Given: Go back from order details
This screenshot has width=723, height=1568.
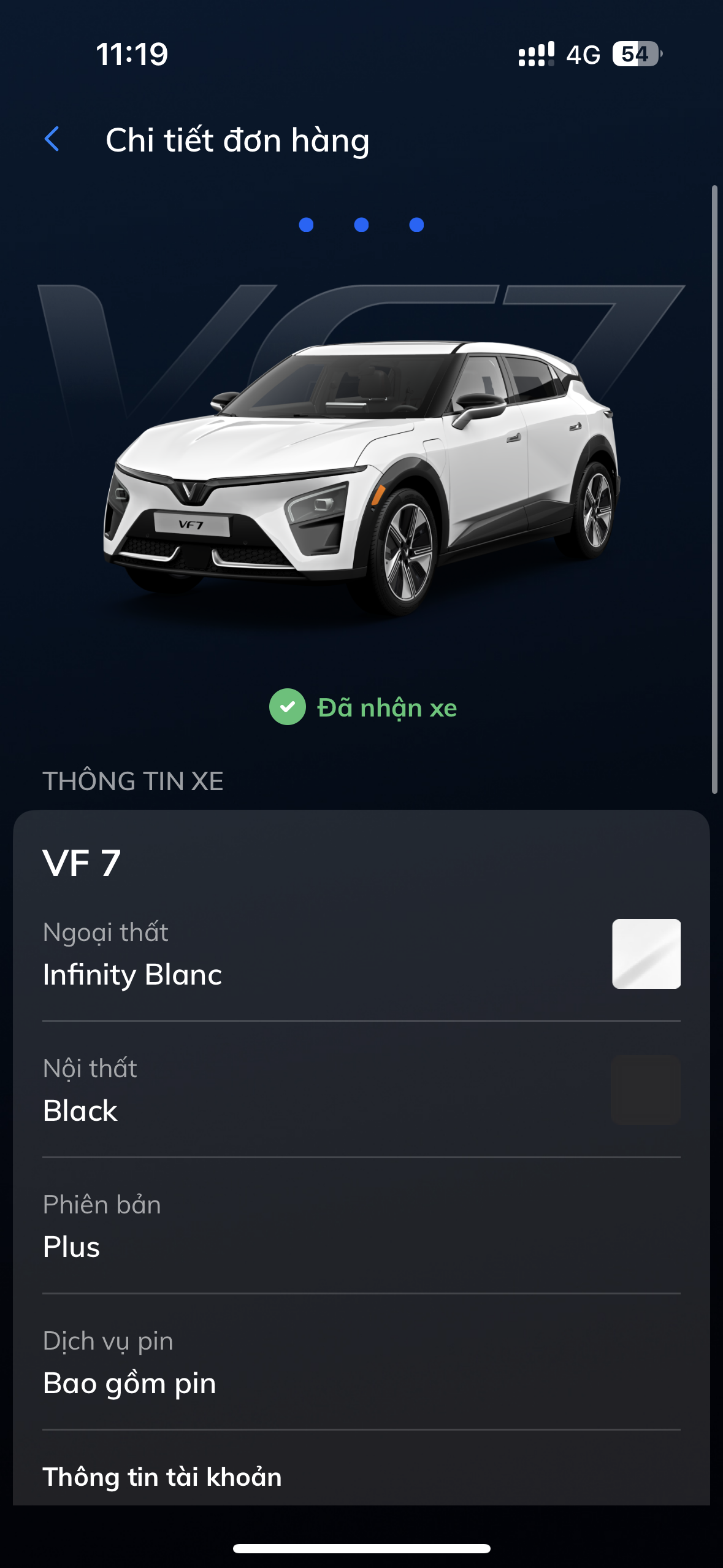Looking at the screenshot, I should (53, 139).
